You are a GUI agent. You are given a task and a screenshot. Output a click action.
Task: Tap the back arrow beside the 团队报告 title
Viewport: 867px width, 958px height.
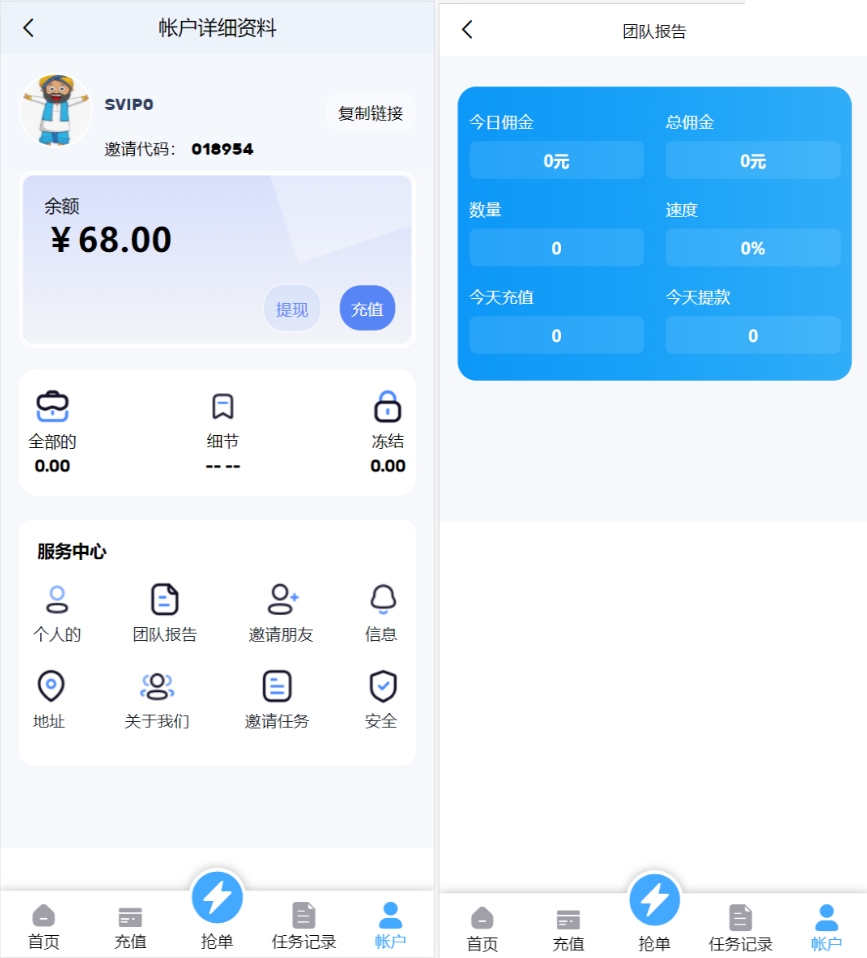tap(467, 30)
